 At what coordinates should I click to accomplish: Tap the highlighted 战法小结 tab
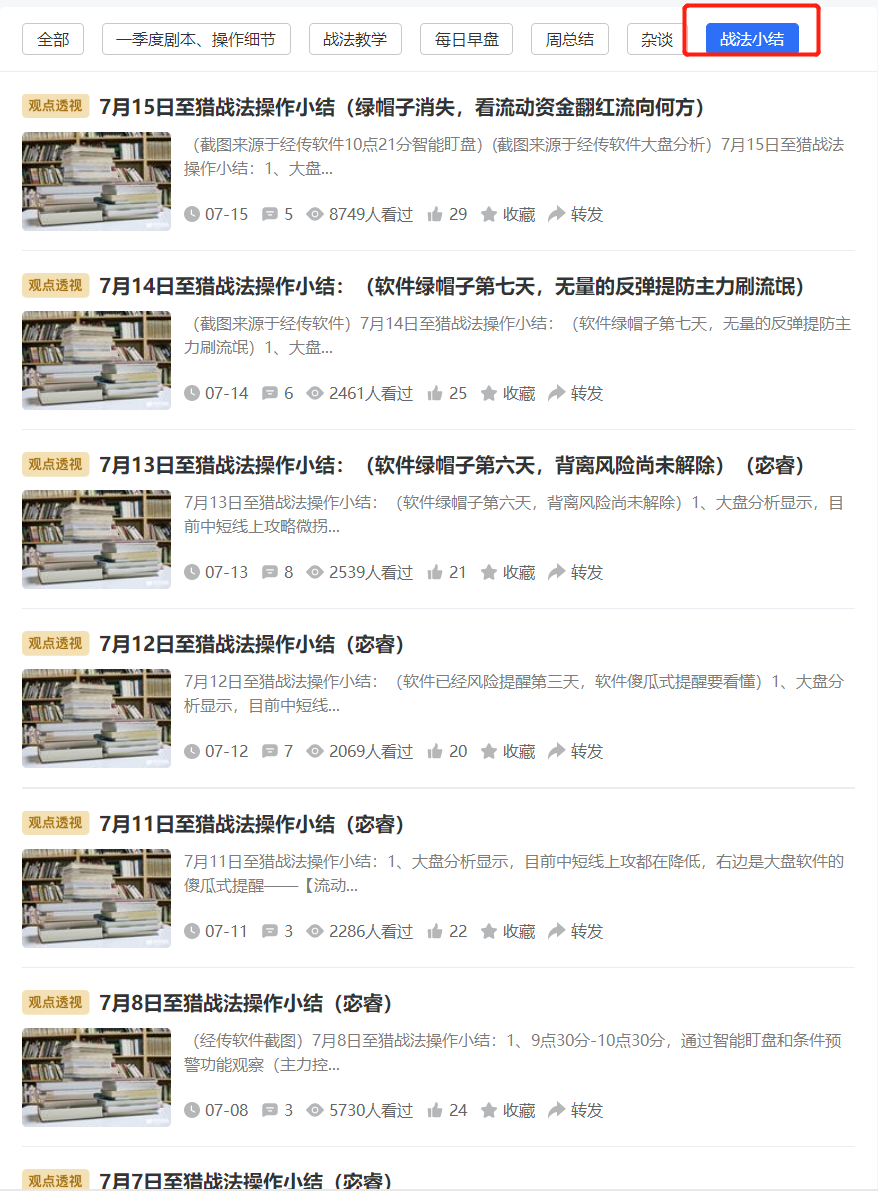click(752, 40)
